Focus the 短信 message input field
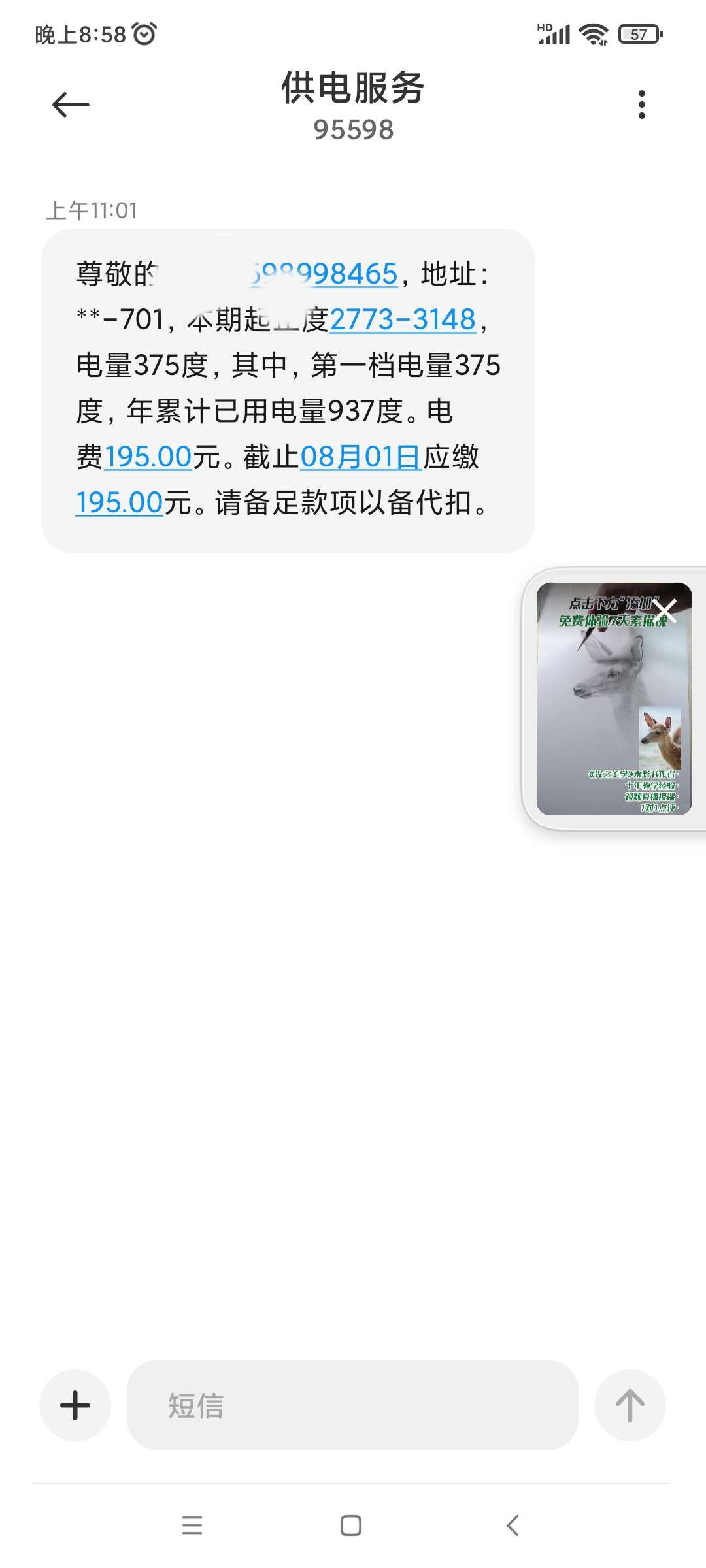Screen dimensions: 706x1568 tap(352, 1405)
